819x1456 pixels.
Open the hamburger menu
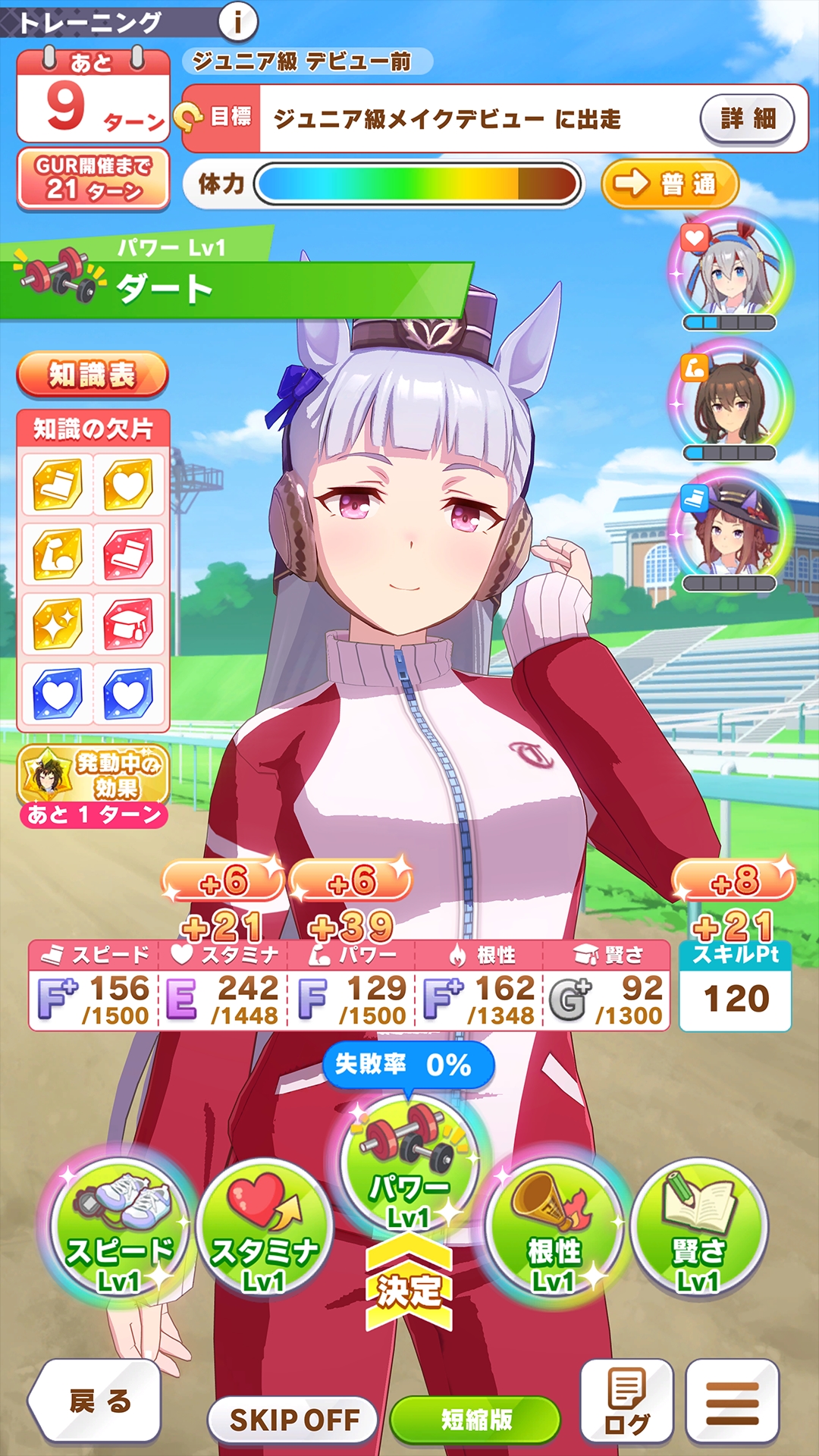tap(733, 1401)
